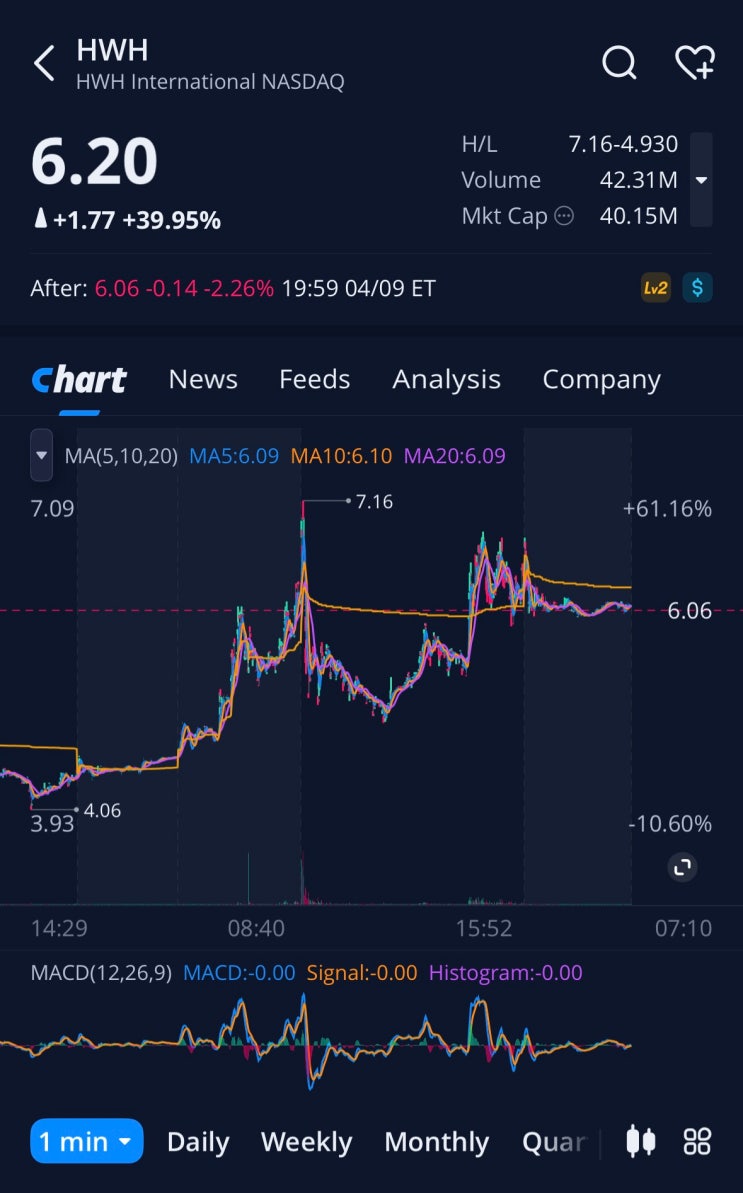
Task: View Mkt Cap info via the circle icon
Action: 563,215
